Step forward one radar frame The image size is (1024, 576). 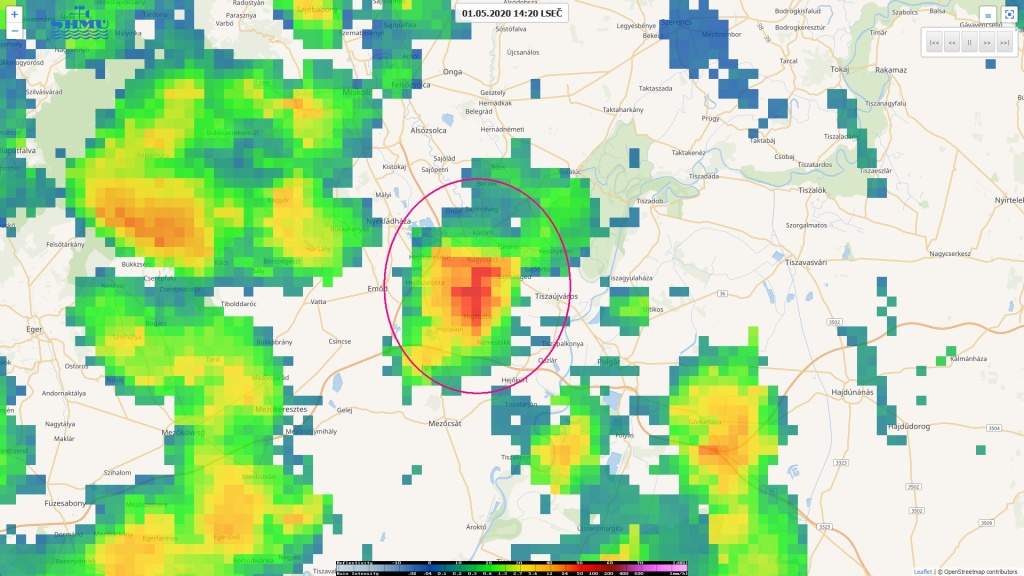[987, 42]
